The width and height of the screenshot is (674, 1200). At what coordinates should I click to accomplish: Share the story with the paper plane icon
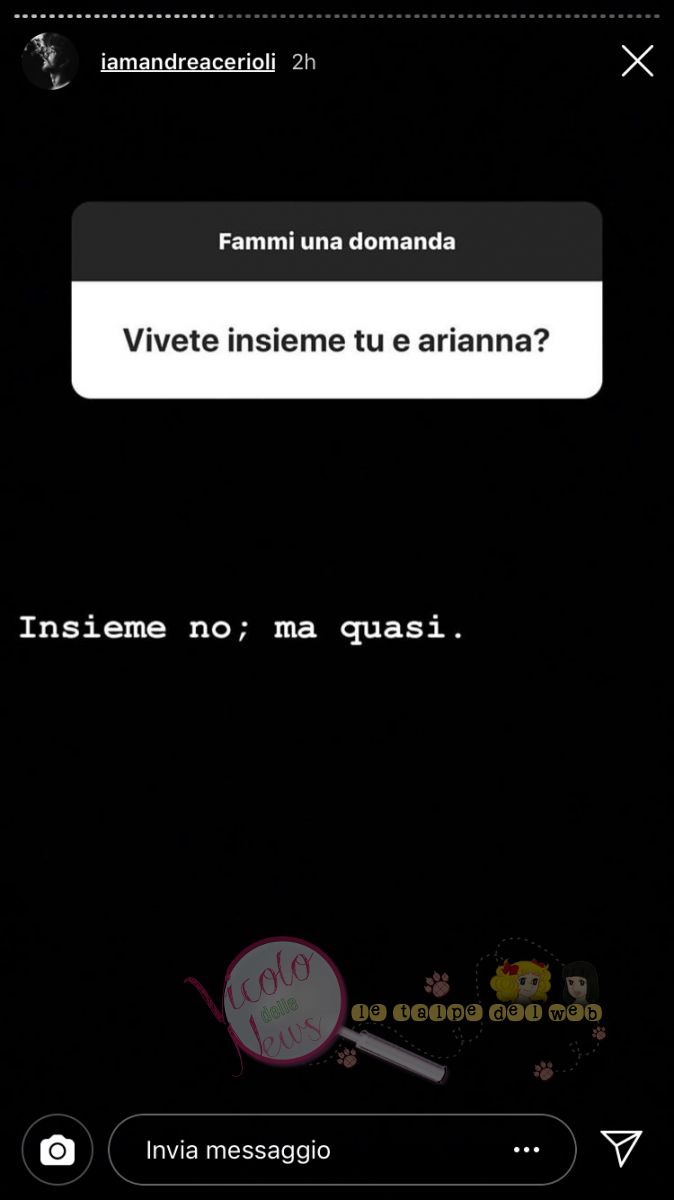[x=621, y=1148]
